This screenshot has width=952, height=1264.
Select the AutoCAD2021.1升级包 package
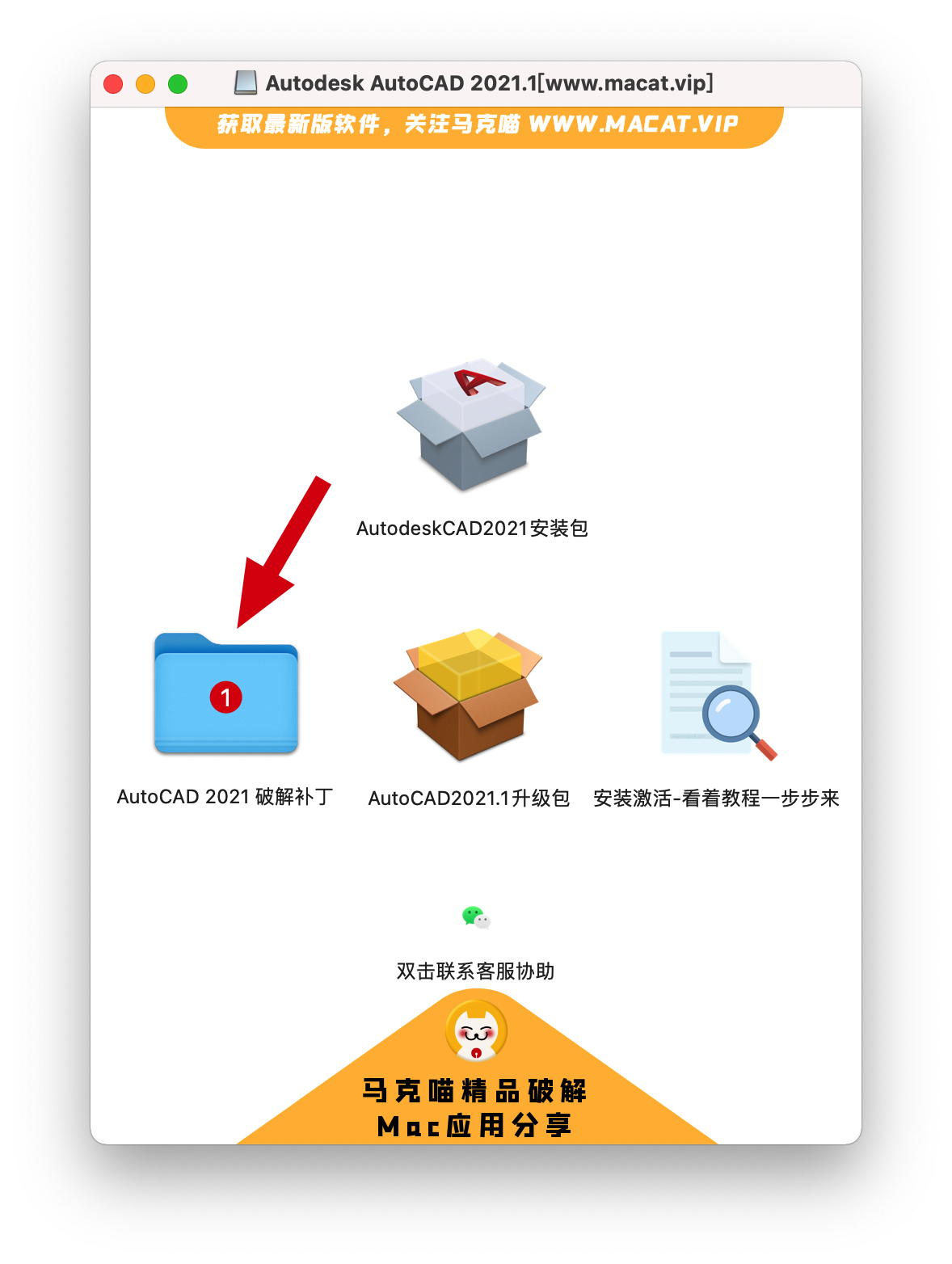(x=468, y=694)
